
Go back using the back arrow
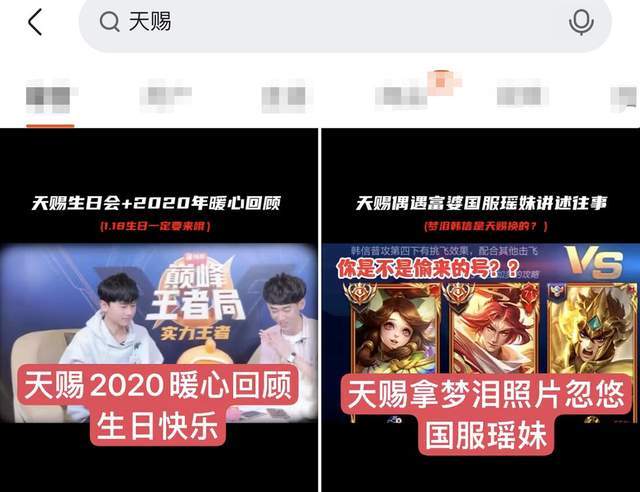[35, 23]
